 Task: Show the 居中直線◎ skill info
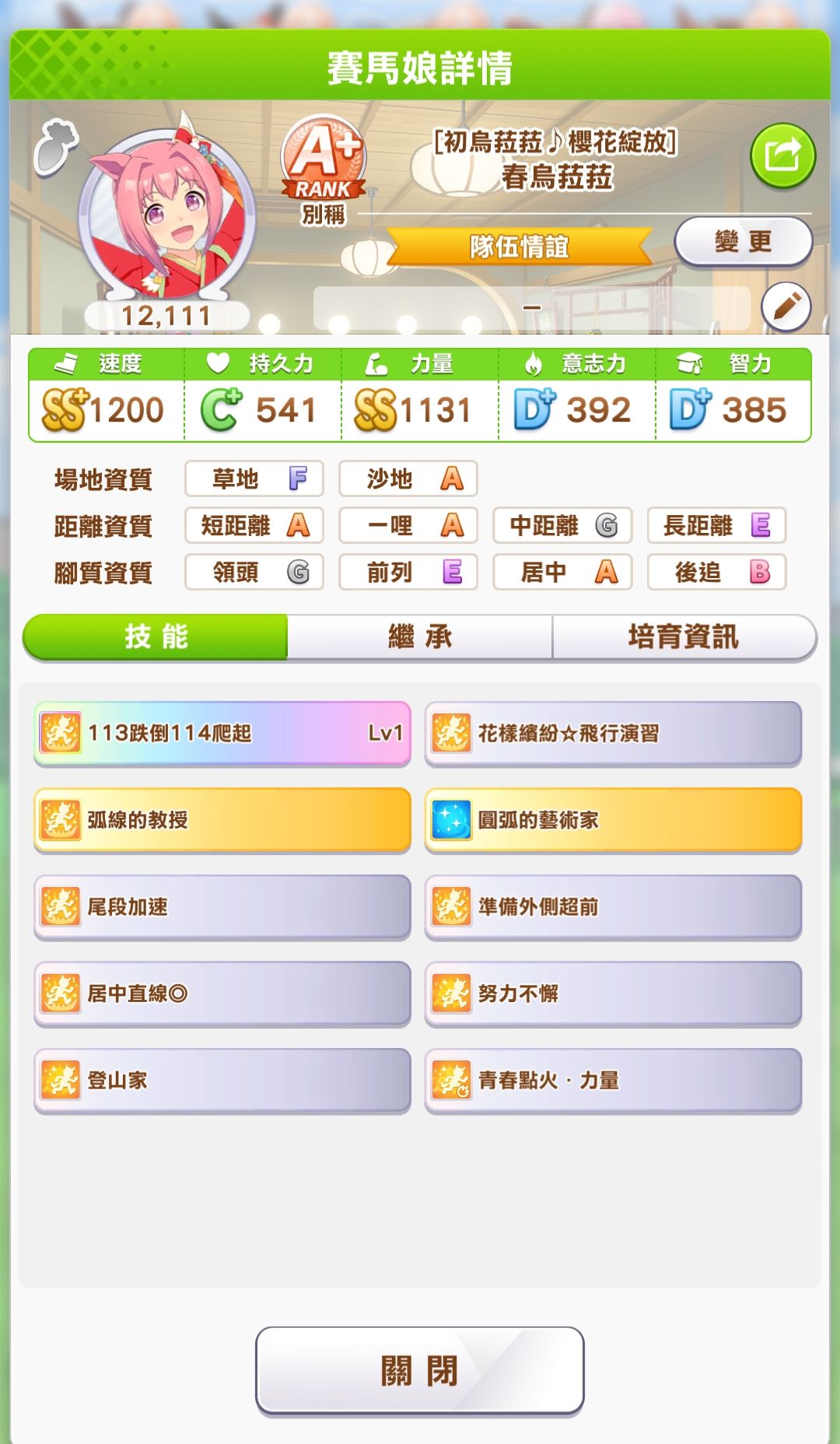tap(222, 994)
